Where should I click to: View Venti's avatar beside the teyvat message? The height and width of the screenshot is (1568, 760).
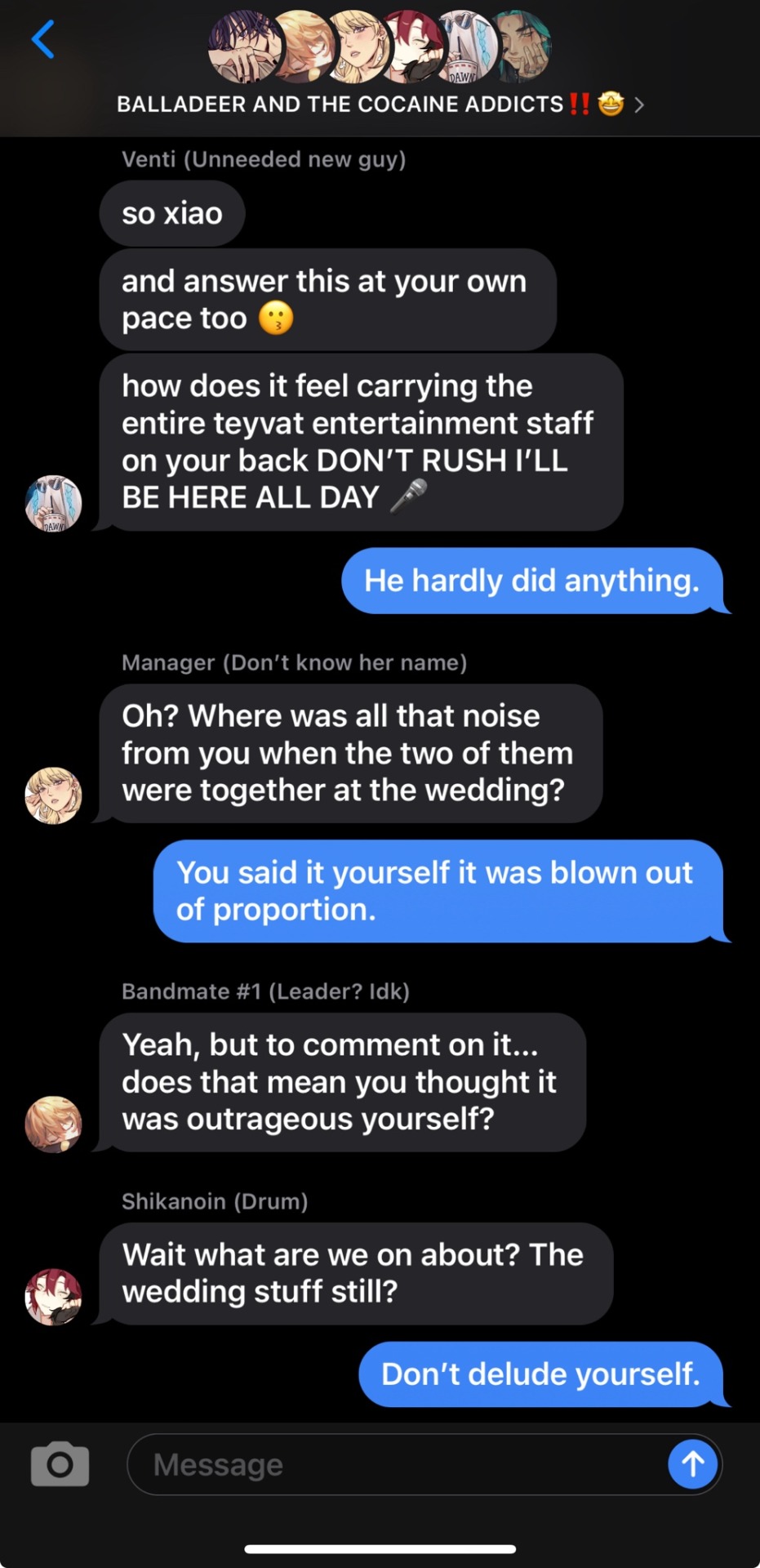pyautogui.click(x=54, y=503)
